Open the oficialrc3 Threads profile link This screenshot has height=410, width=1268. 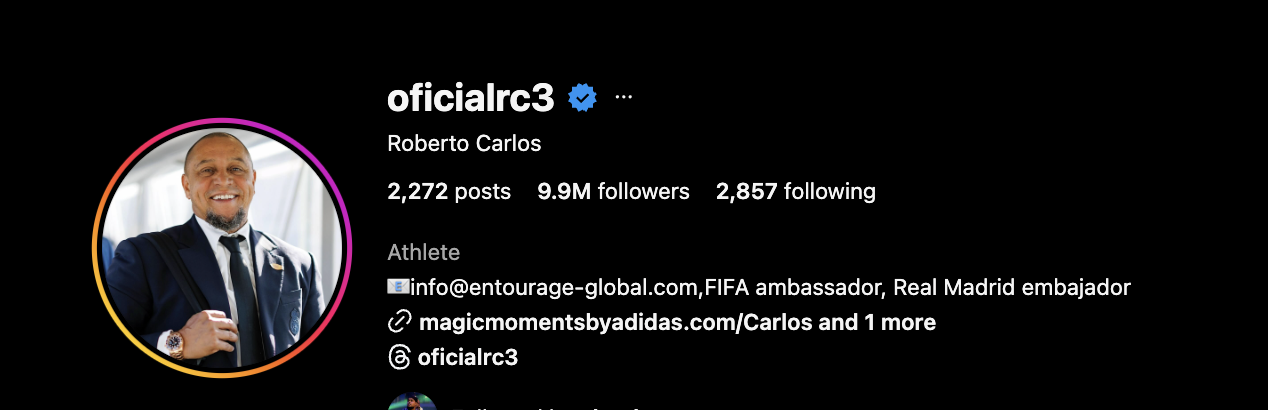(x=466, y=356)
